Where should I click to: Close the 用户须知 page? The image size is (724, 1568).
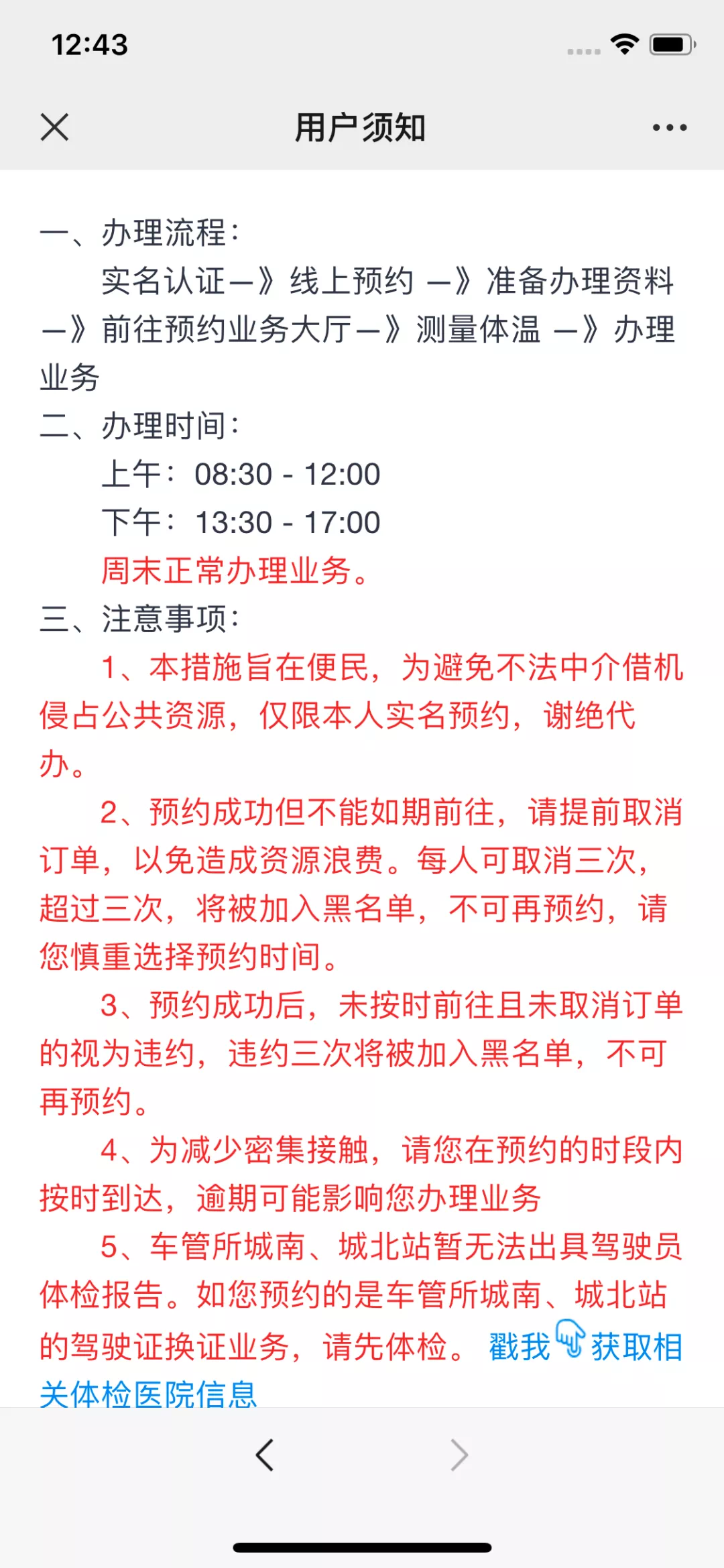(x=54, y=127)
